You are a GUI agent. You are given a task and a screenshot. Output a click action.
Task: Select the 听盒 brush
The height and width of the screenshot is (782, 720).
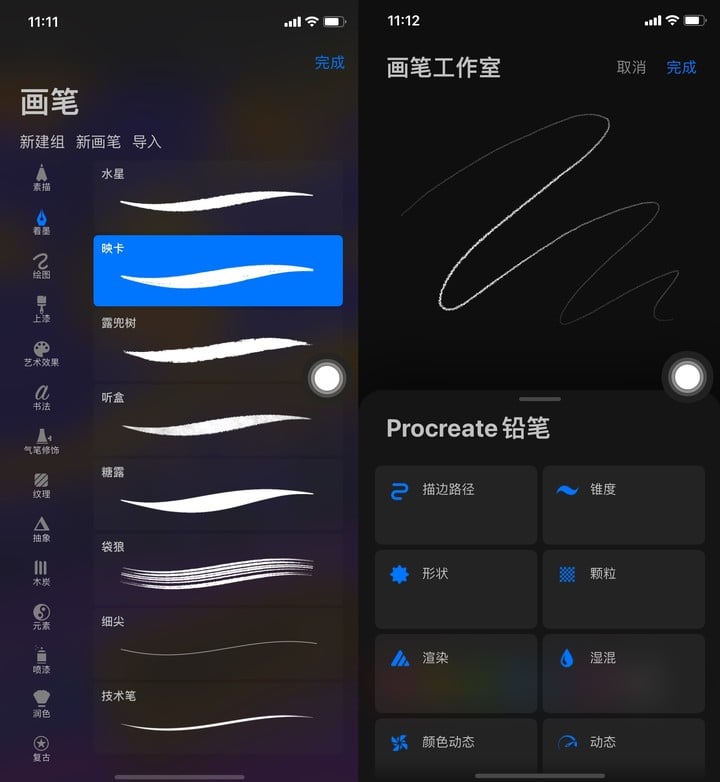click(218, 419)
